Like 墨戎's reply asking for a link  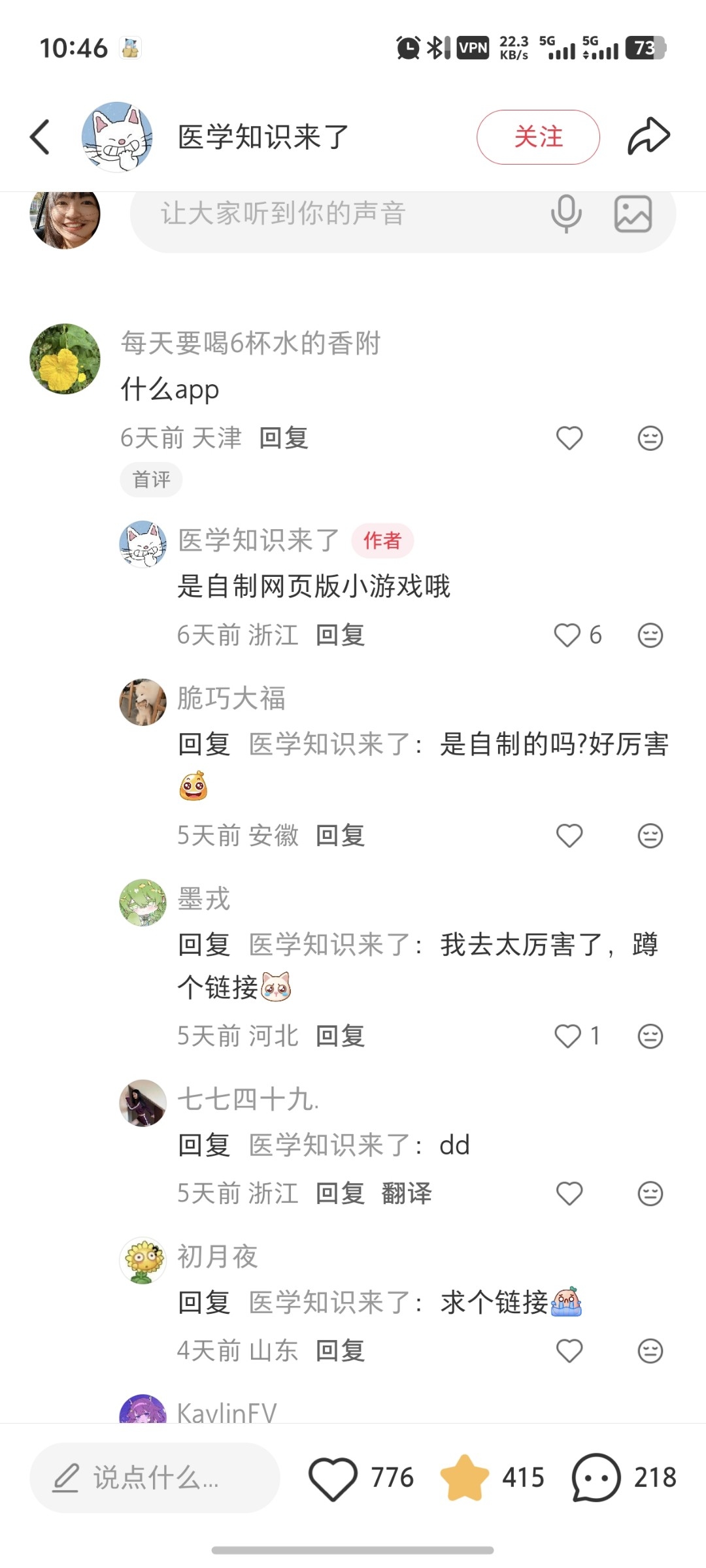(567, 1036)
